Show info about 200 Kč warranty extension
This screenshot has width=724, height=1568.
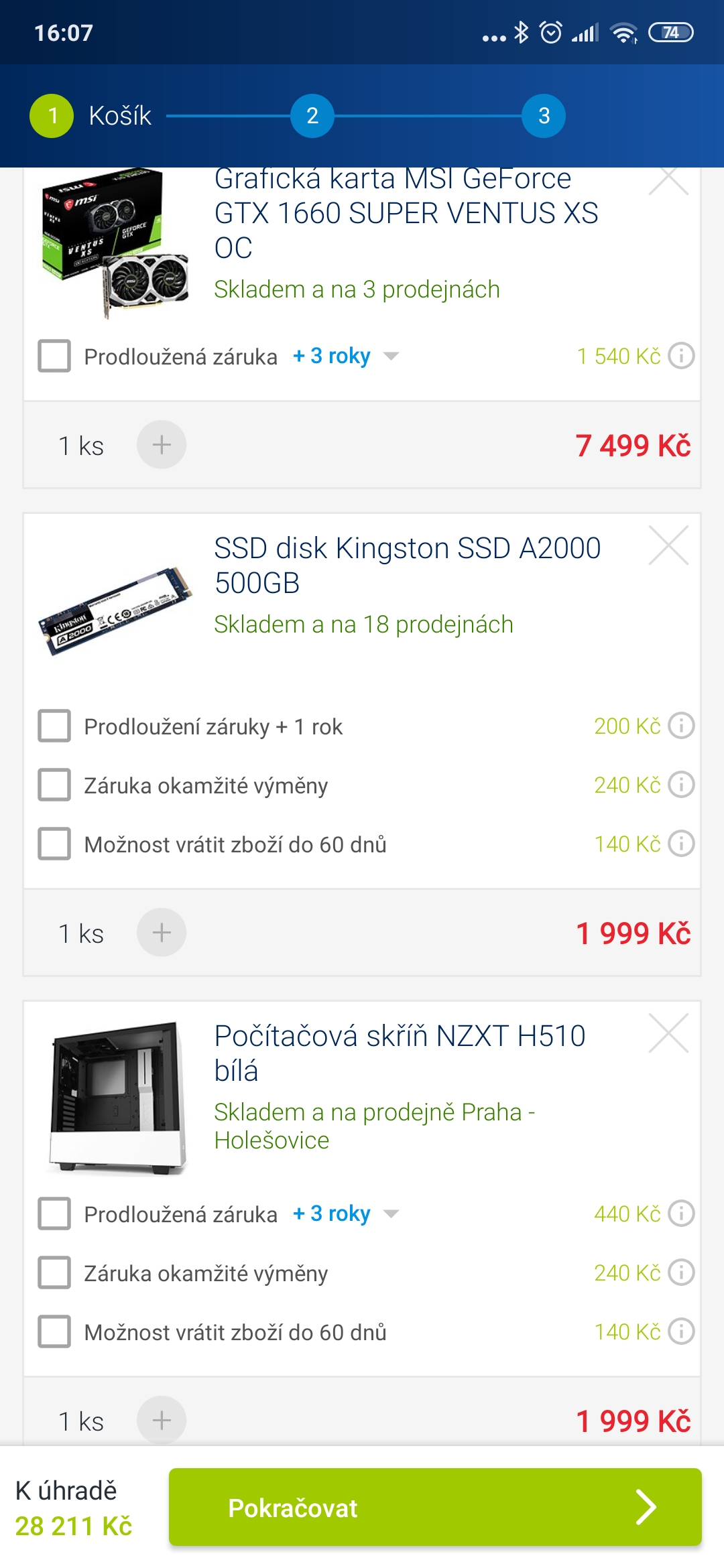(x=682, y=726)
